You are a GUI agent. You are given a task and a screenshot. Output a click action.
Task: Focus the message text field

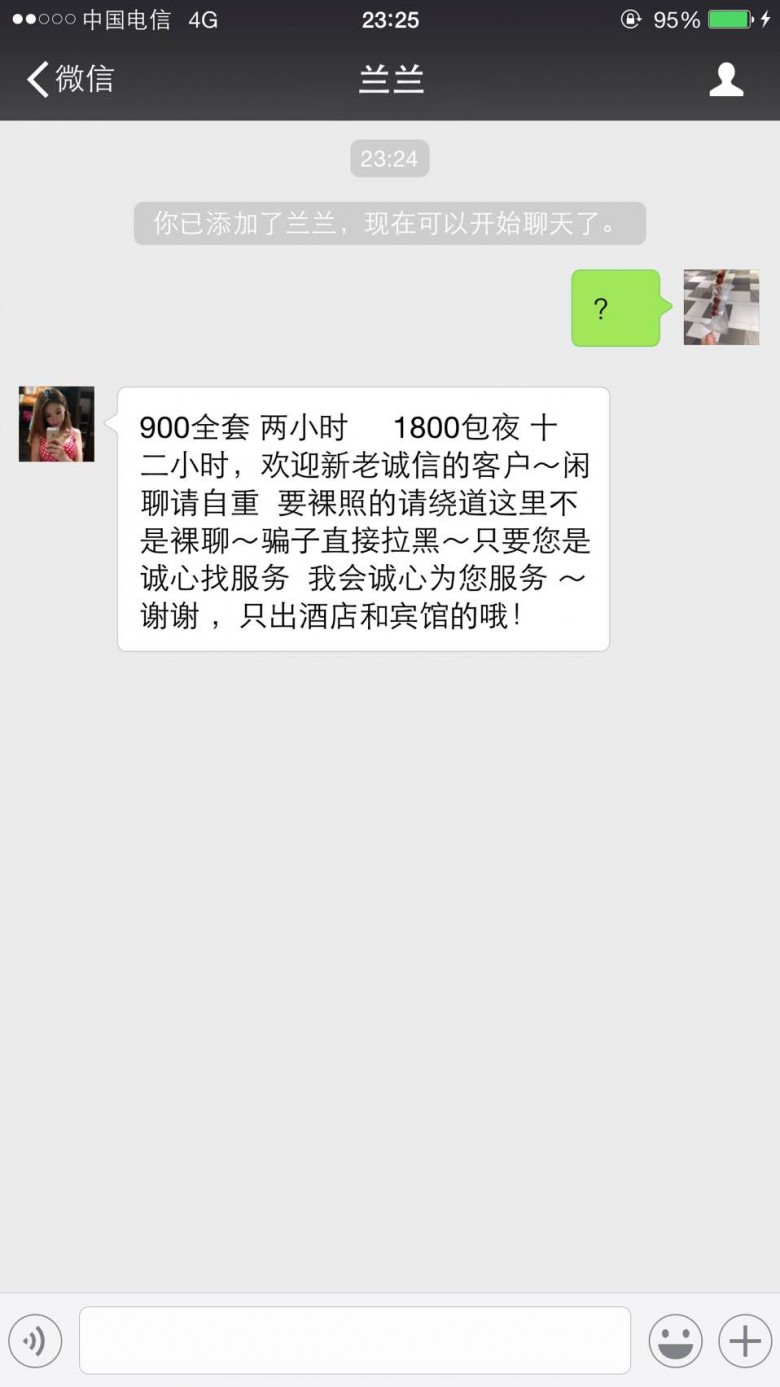355,1340
